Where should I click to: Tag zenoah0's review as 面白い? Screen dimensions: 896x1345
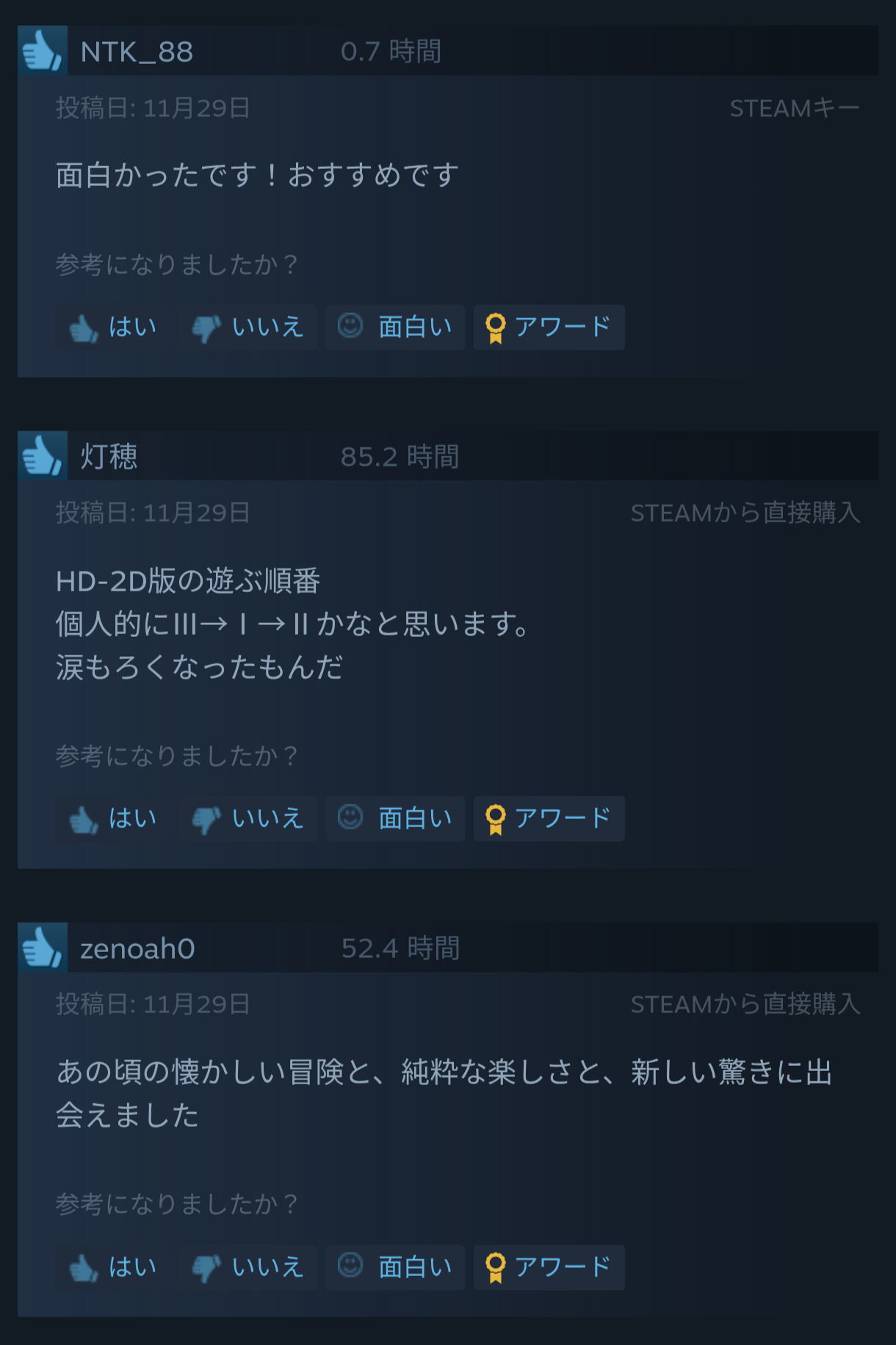(395, 1267)
